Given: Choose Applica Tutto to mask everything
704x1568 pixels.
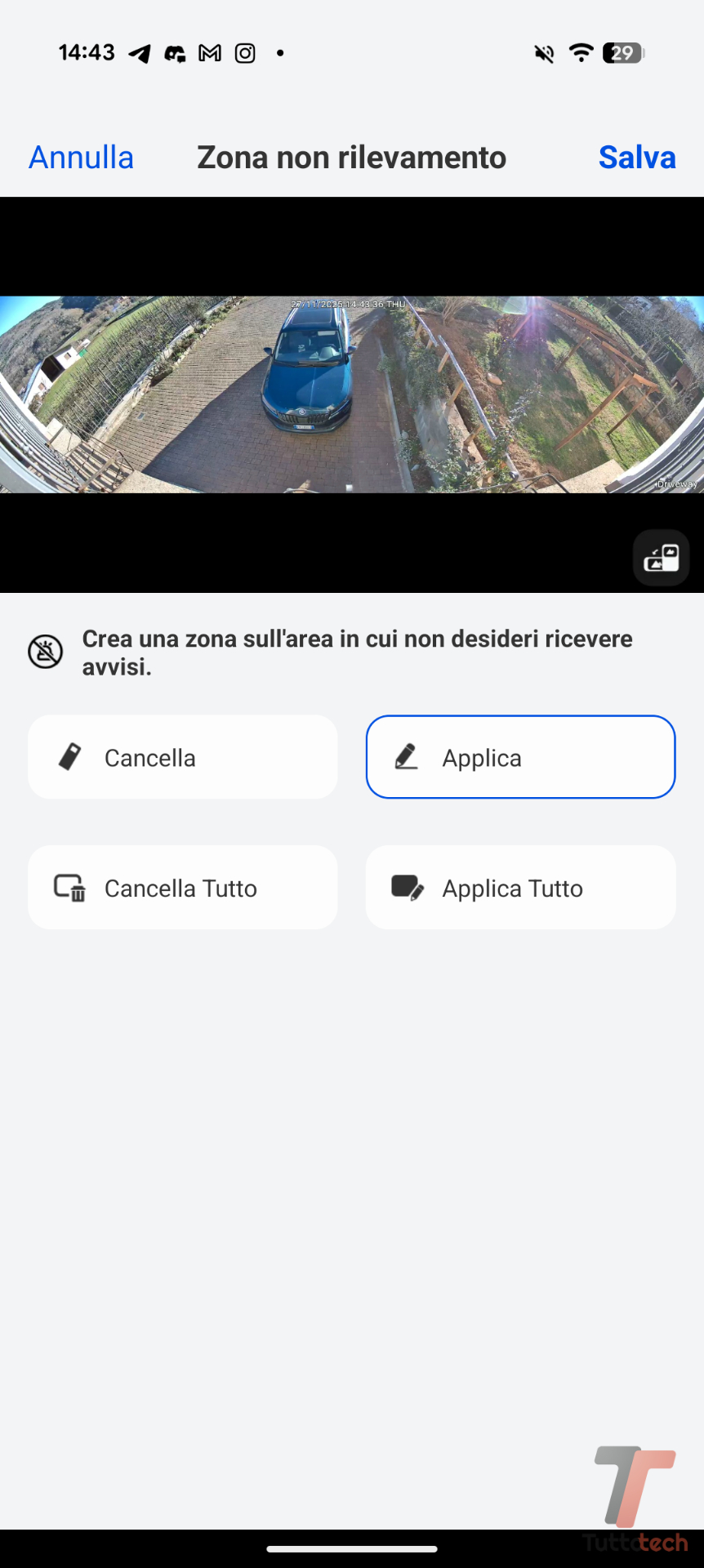Looking at the screenshot, I should 520,888.
